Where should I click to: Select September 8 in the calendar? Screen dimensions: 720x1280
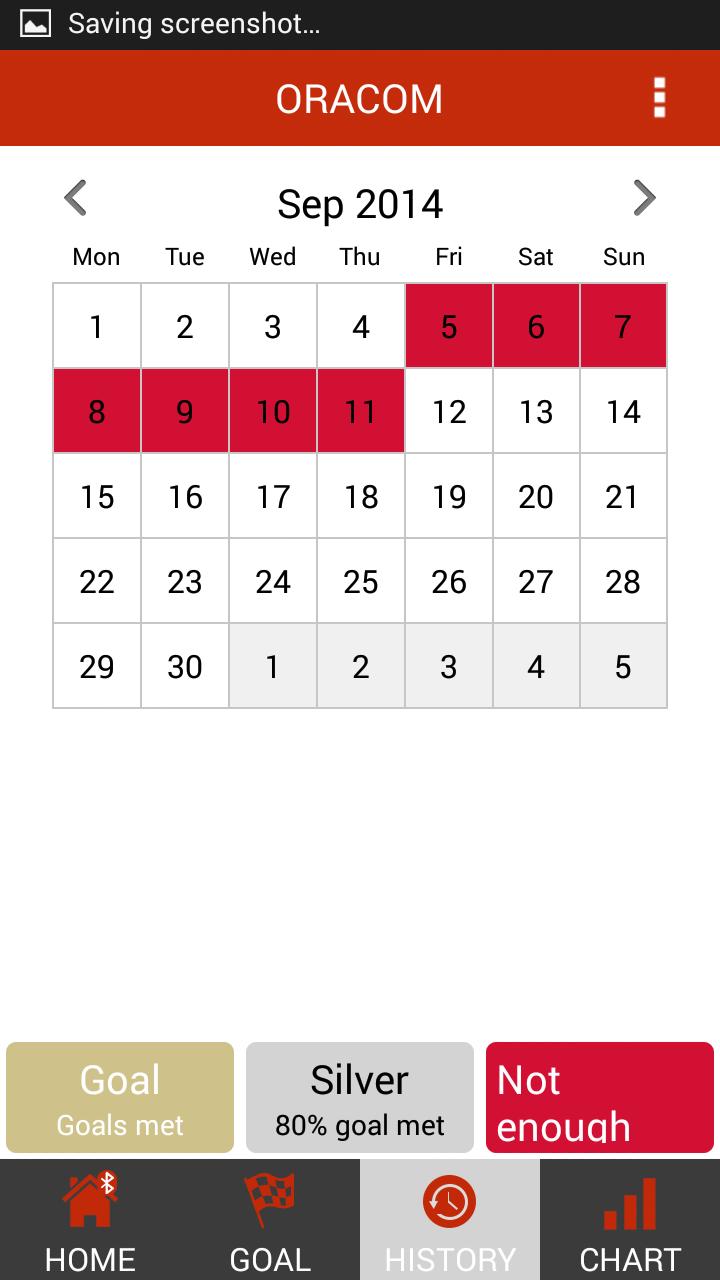[97, 411]
